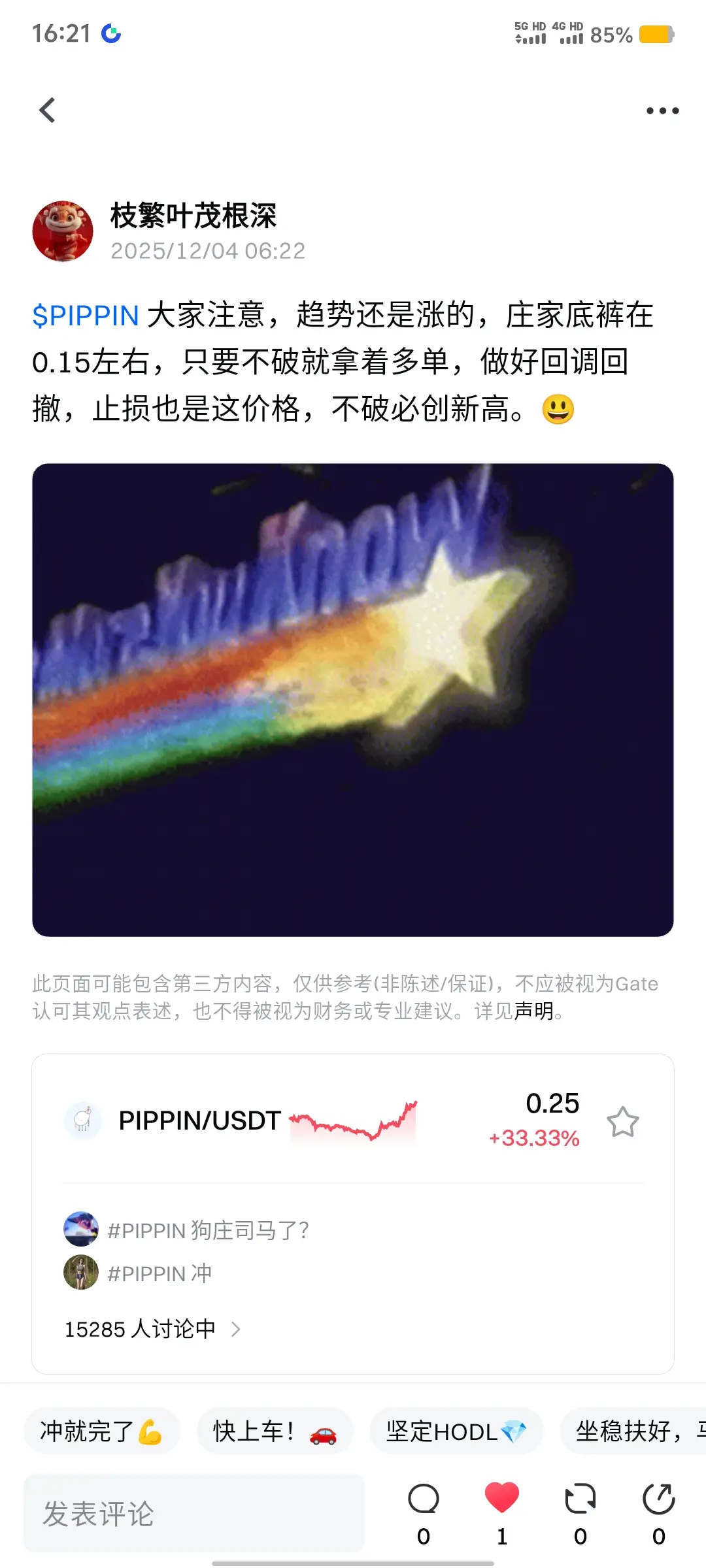706x1568 pixels.
Task: Click the avatar beside the 狗庄司马了 comment
Action: 81,1229
